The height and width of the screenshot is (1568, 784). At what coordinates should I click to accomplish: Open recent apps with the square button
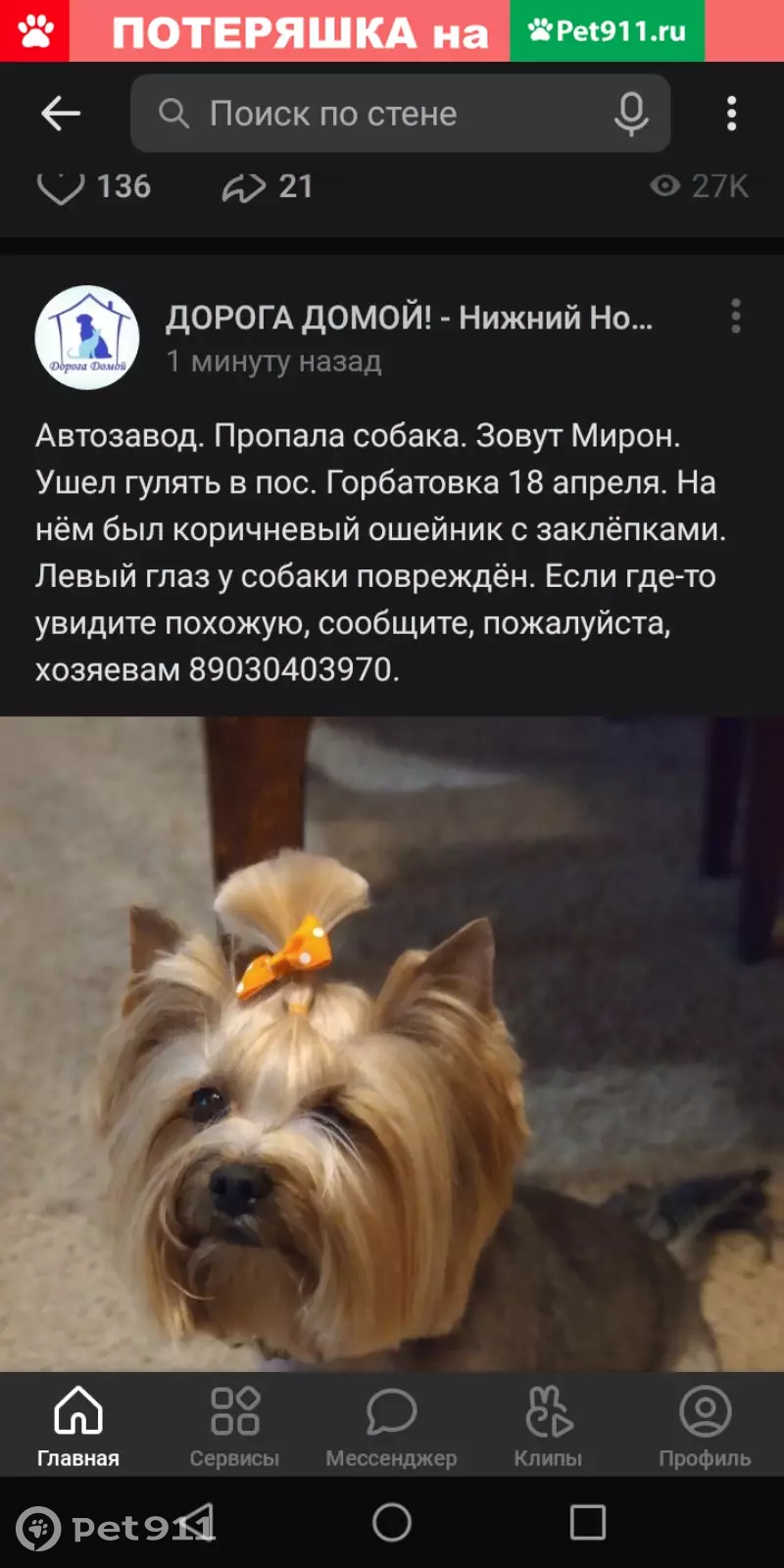[588, 1522]
